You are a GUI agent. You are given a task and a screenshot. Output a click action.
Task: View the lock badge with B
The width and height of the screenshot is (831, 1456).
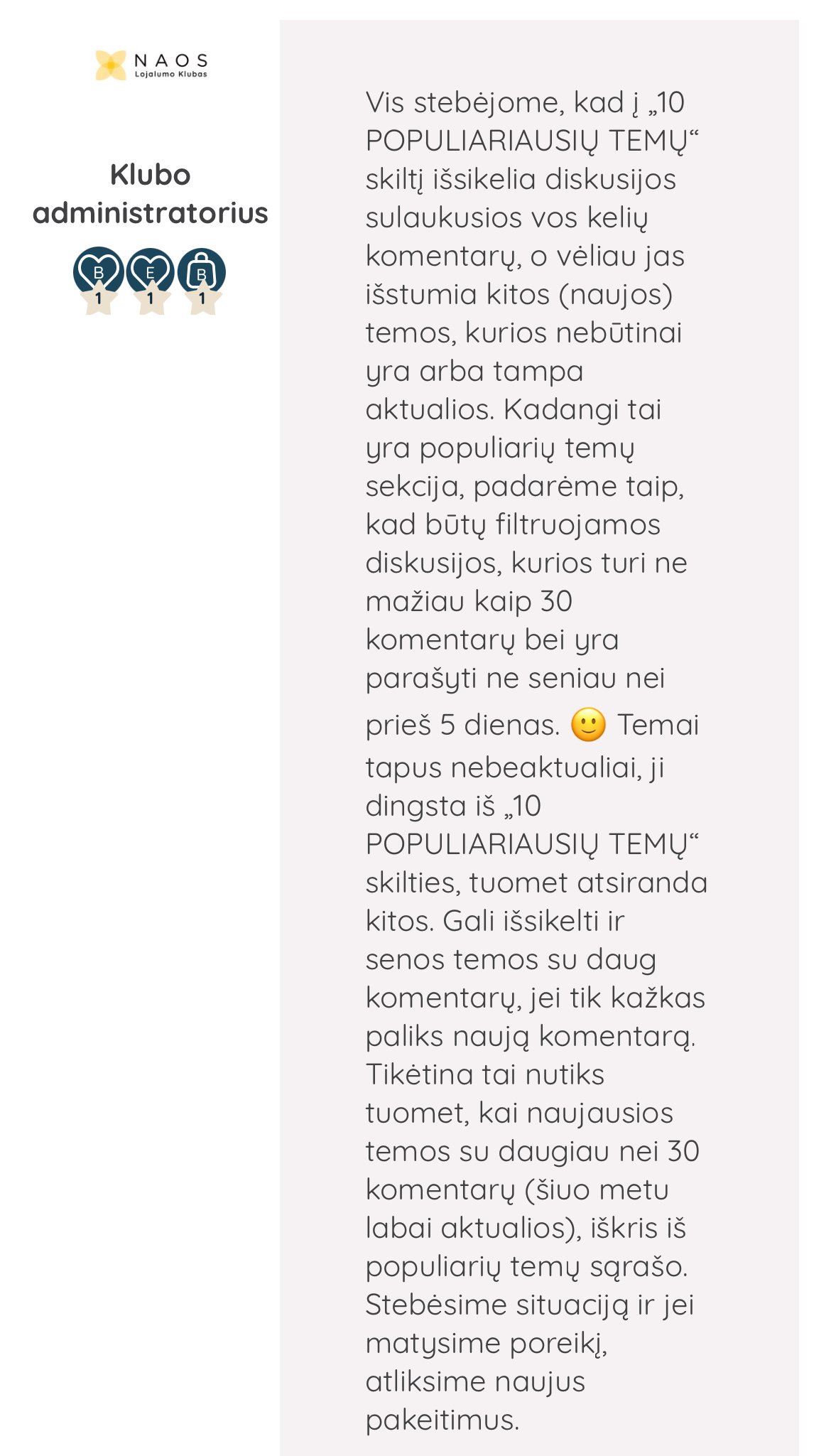click(202, 281)
